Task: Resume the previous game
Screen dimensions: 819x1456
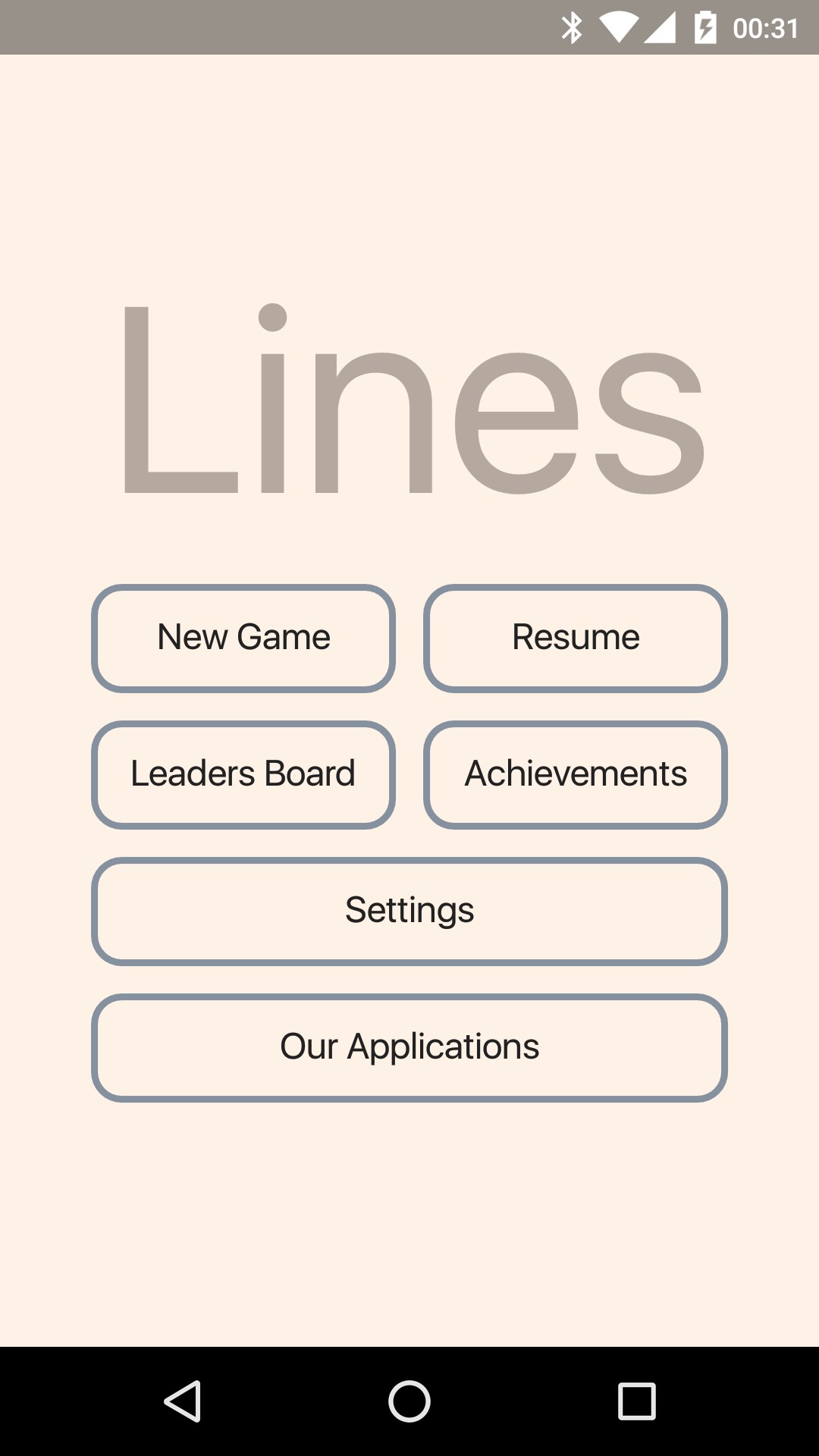Action: [x=576, y=638]
